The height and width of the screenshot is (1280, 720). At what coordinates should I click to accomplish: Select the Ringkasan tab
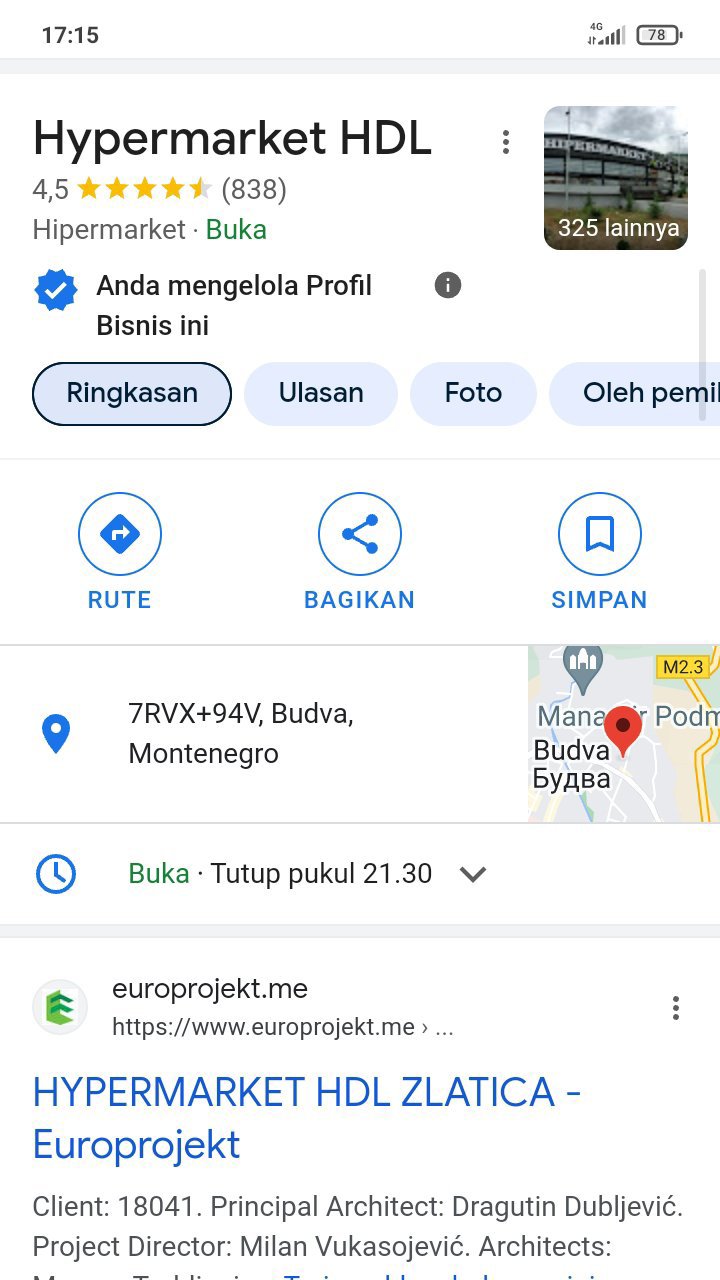(x=132, y=393)
